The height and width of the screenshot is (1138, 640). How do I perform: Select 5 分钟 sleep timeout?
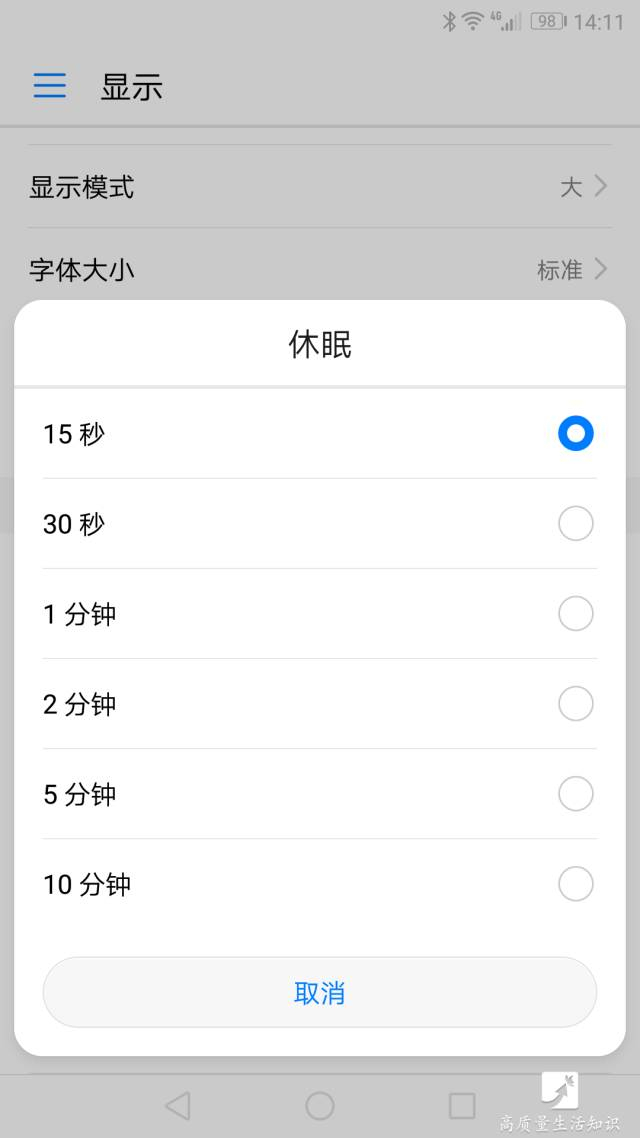tap(575, 794)
